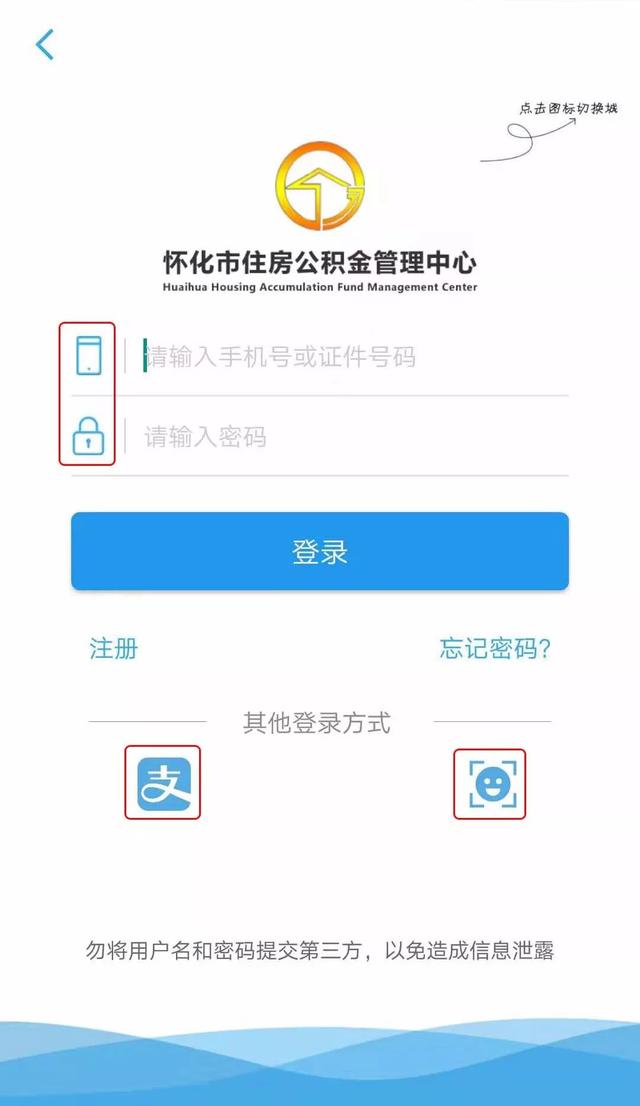Tap the city logo to switch cities

pyautogui.click(x=320, y=186)
